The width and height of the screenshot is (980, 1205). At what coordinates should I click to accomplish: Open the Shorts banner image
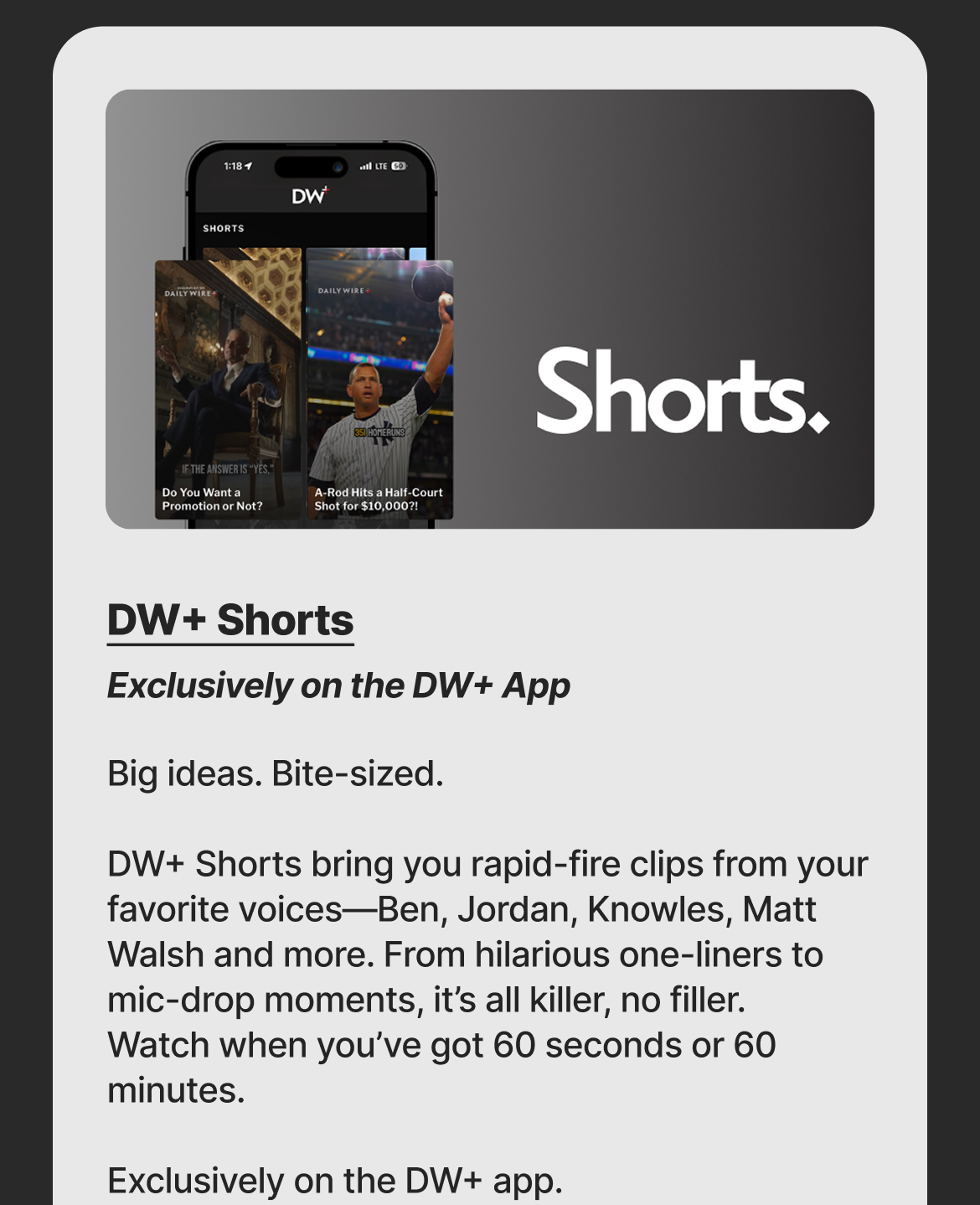click(490, 309)
